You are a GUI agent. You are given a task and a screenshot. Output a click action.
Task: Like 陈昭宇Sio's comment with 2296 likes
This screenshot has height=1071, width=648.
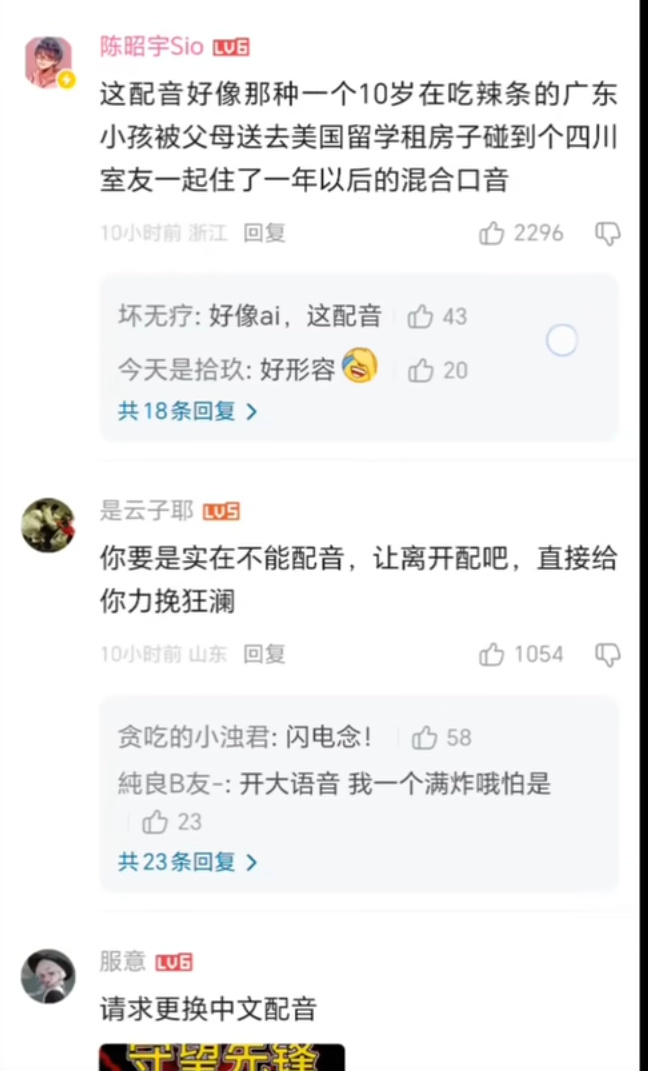tap(491, 234)
